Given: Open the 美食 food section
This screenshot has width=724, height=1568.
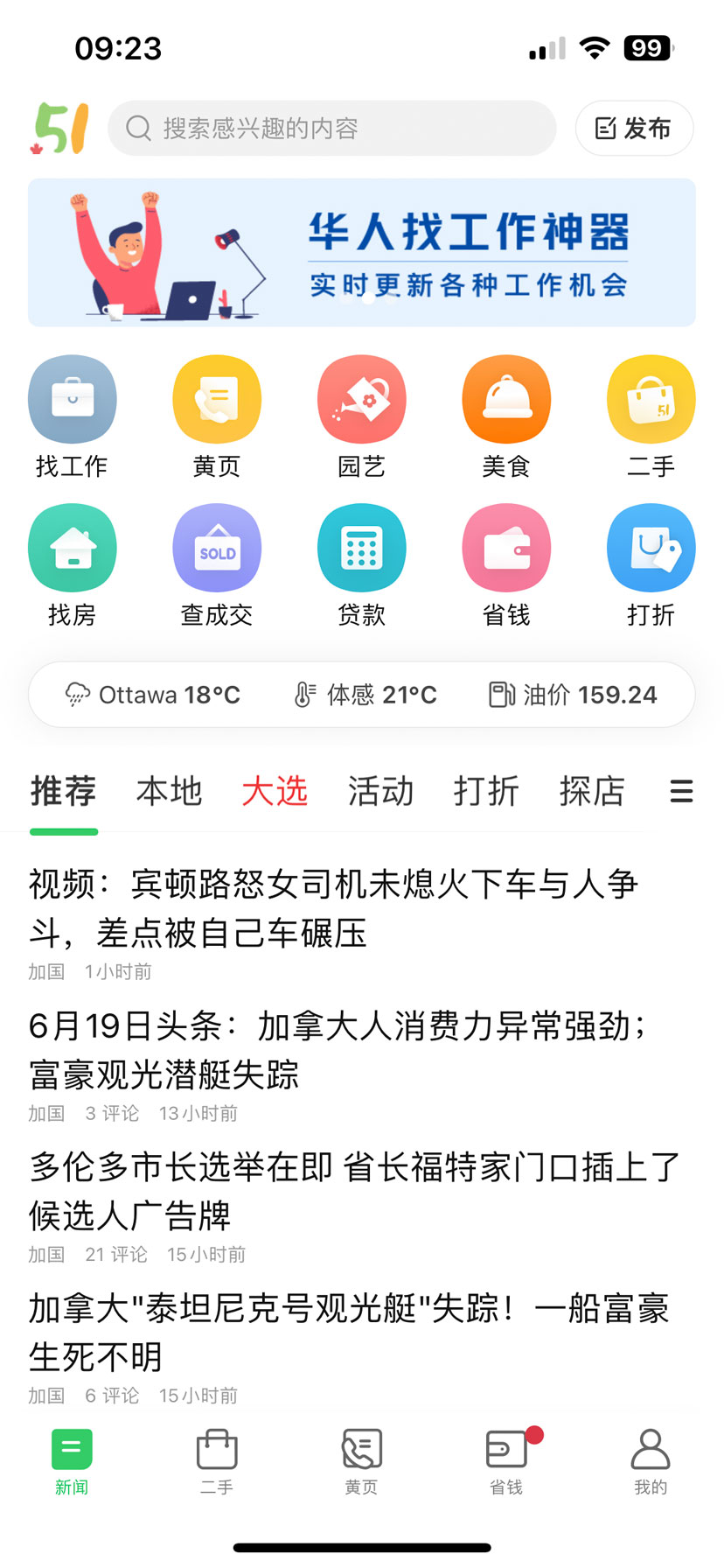Looking at the screenshot, I should click(x=506, y=416).
